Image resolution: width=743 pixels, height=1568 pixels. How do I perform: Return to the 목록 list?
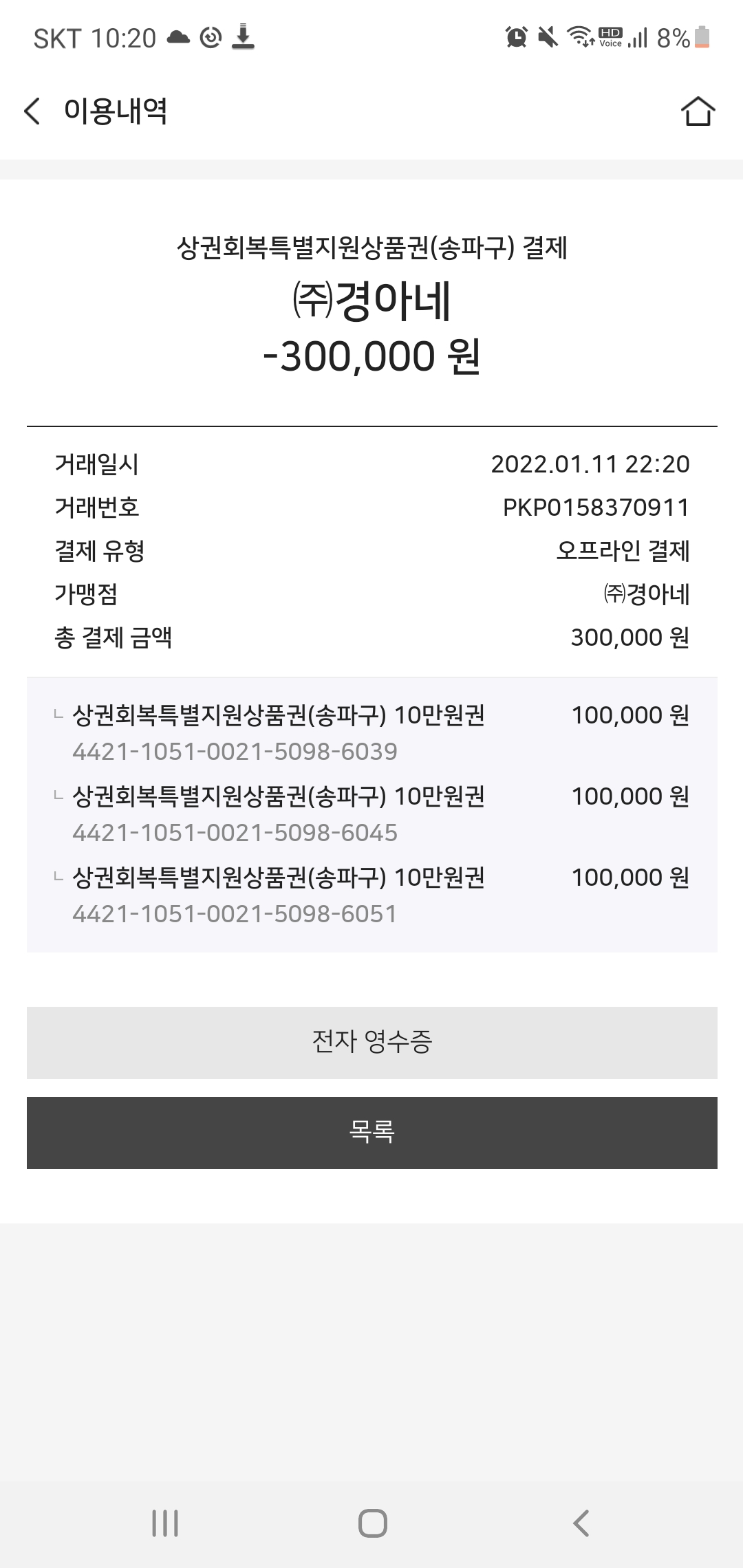click(x=371, y=1132)
